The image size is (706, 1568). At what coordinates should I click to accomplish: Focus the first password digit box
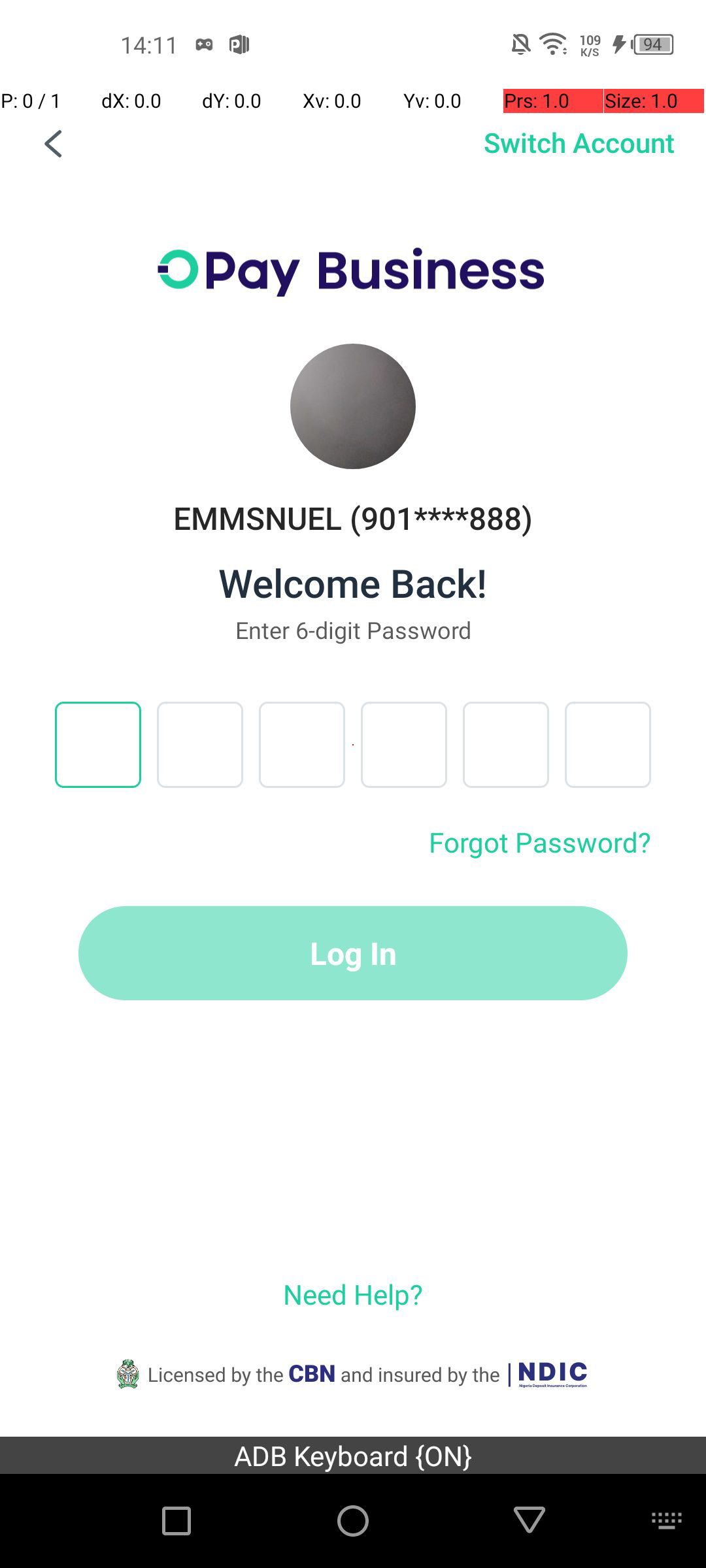coord(98,745)
